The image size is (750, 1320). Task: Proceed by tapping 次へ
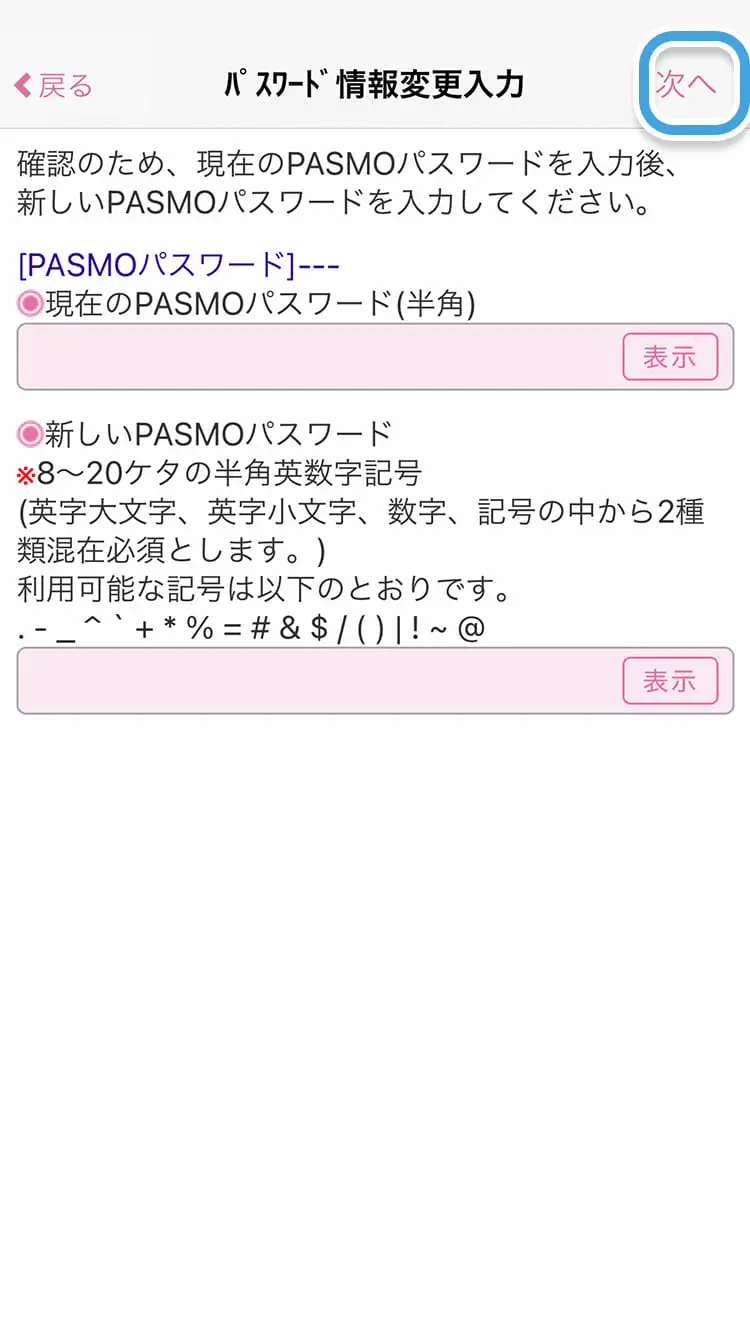tap(687, 84)
